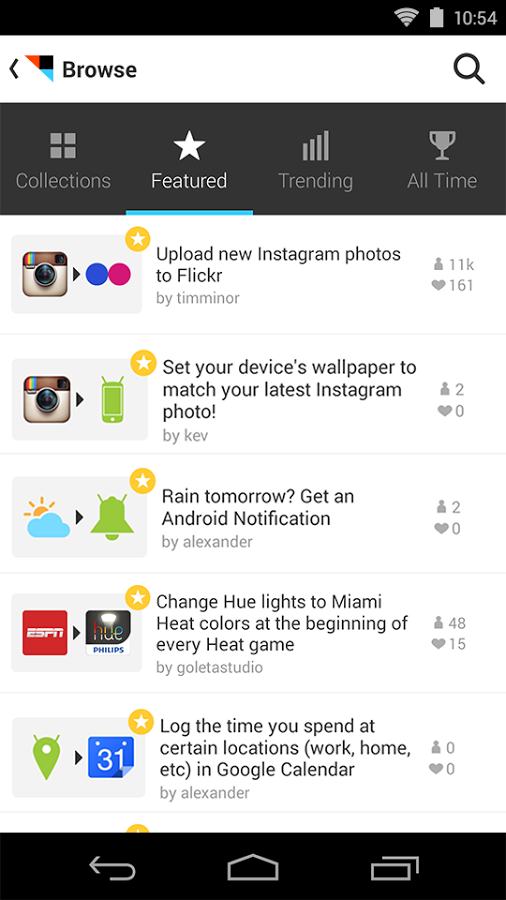Image resolution: width=506 pixels, height=900 pixels.
Task: Switch to the Collections tab
Action: coord(63,160)
